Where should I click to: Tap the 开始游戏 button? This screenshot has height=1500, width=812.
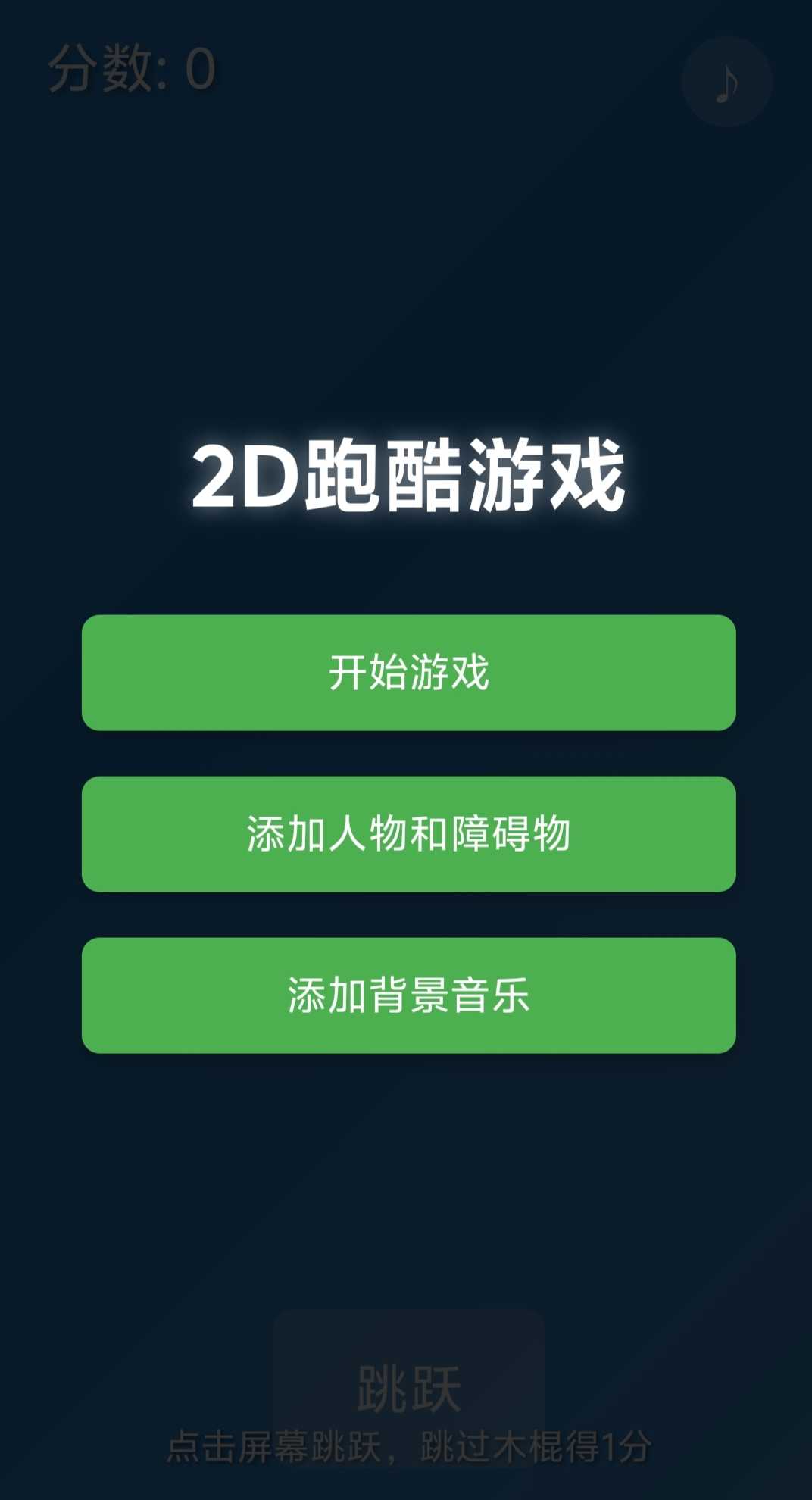pyautogui.click(x=408, y=672)
